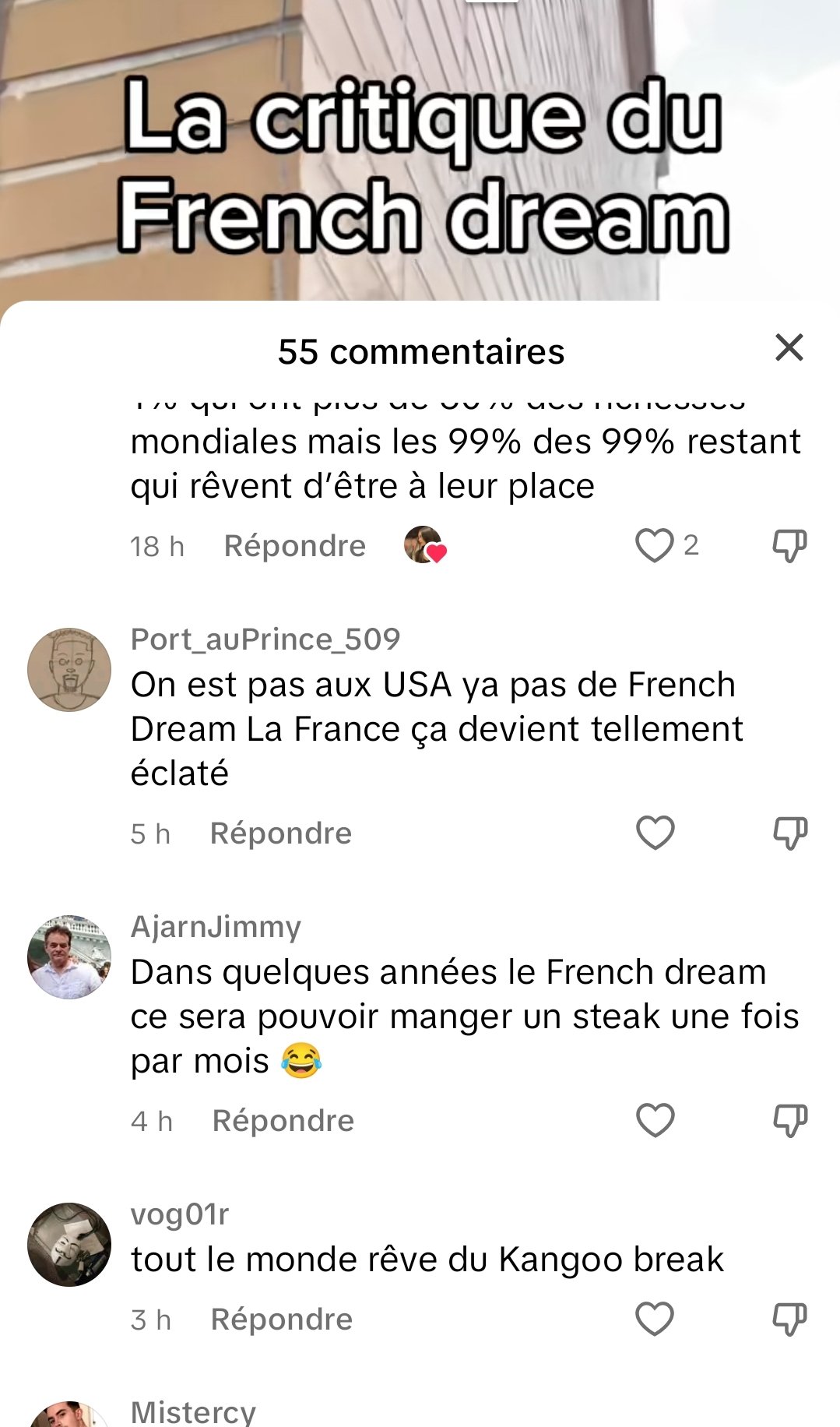Close the comments panel
840x1427 pixels.
(789, 347)
